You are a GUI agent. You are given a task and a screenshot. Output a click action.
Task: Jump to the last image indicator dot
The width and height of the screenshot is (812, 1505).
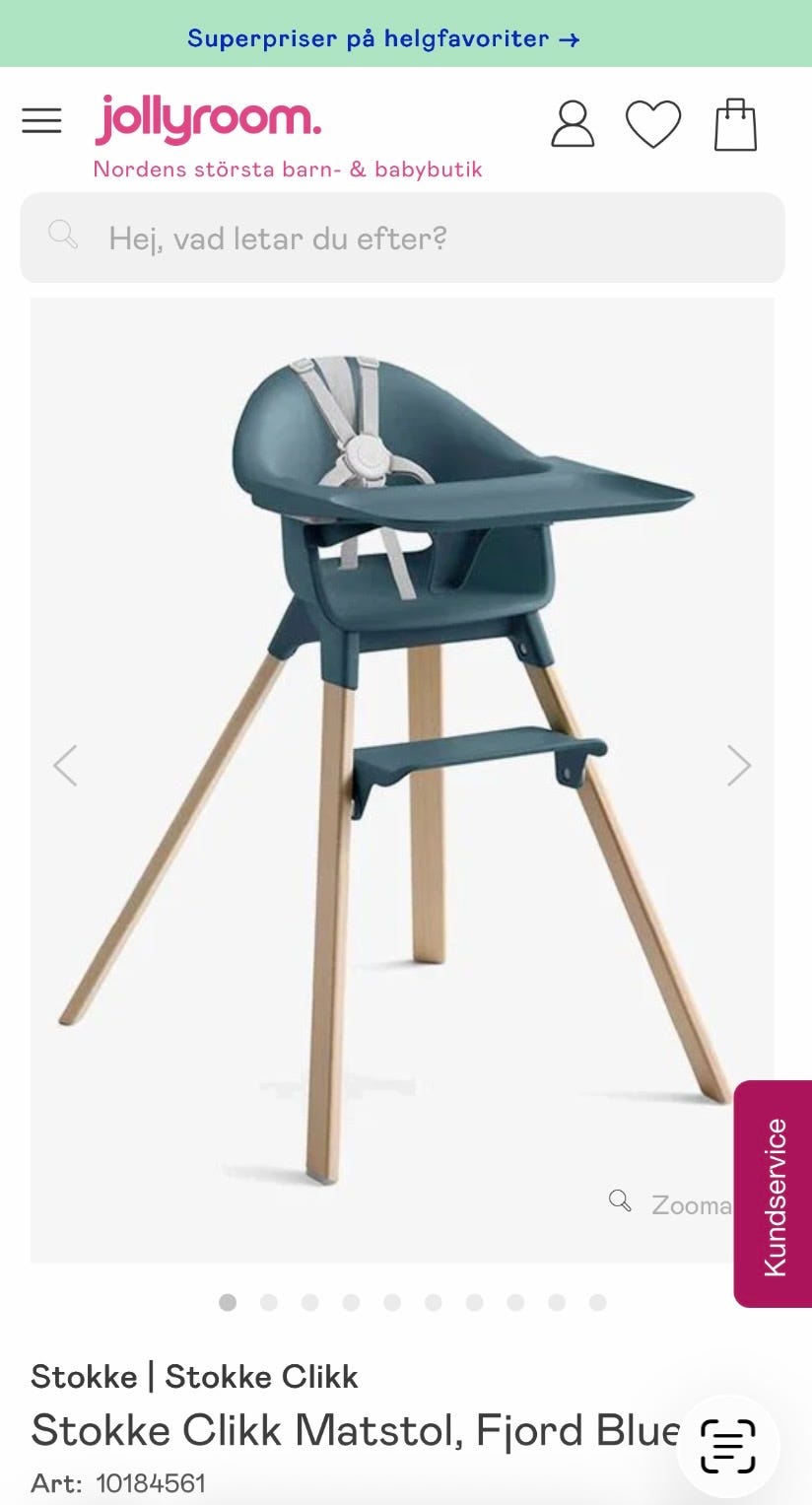(x=597, y=1303)
